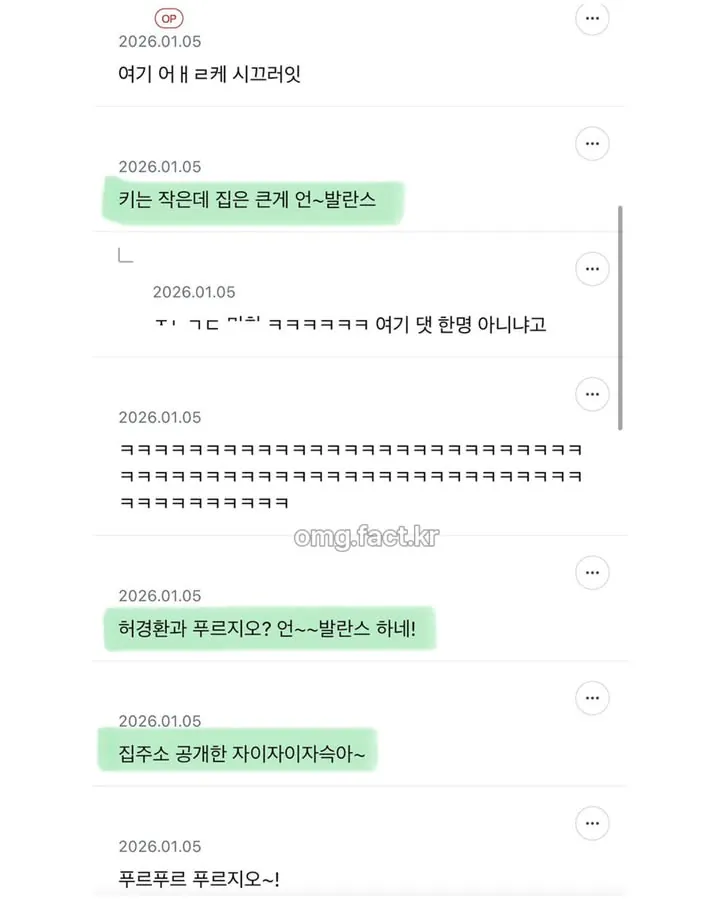The height and width of the screenshot is (900, 720).
Task: Open options for '집주소 공개한' comment
Action: click(592, 698)
